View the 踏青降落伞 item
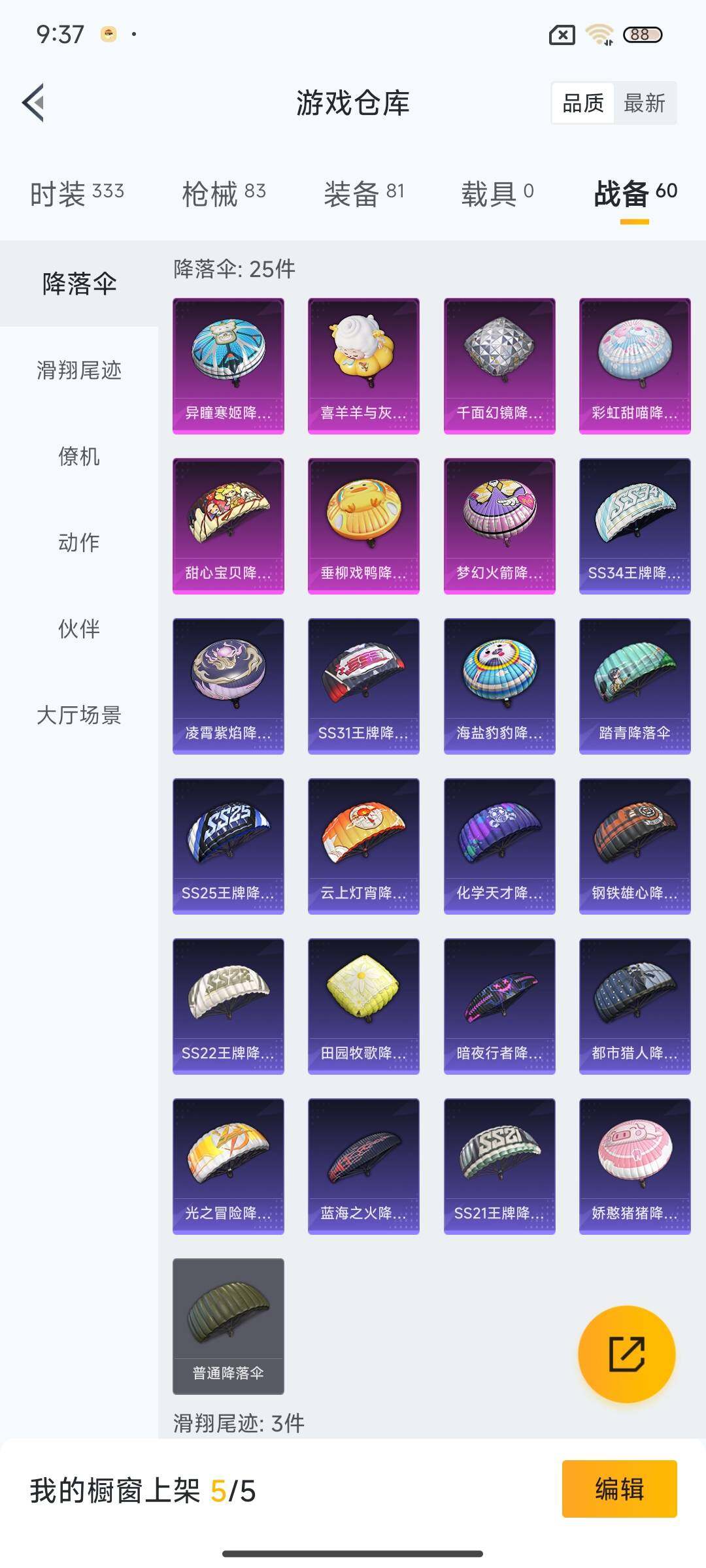The image size is (706, 1568). (x=635, y=686)
